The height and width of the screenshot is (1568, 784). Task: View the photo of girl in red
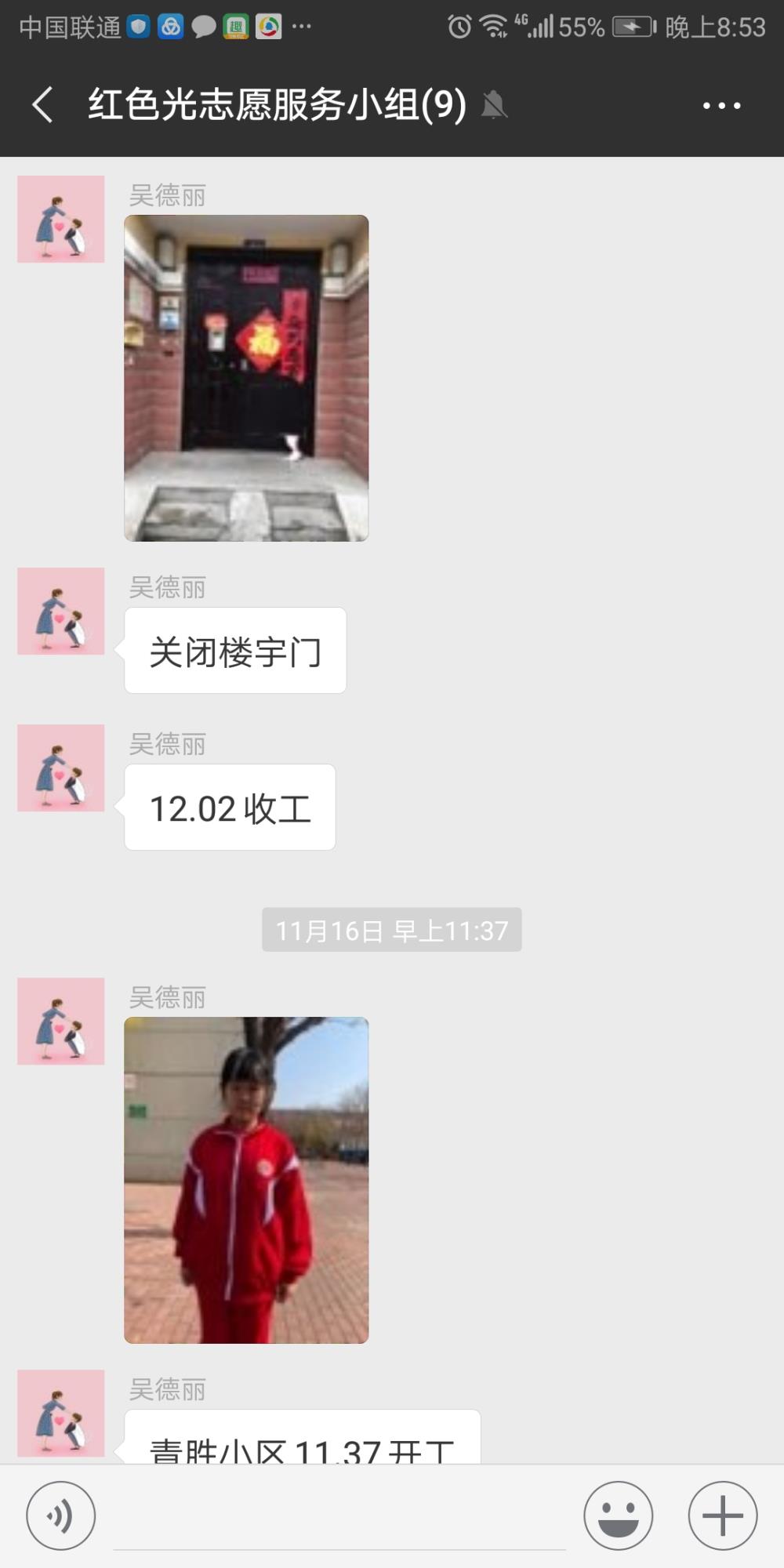click(x=246, y=1180)
